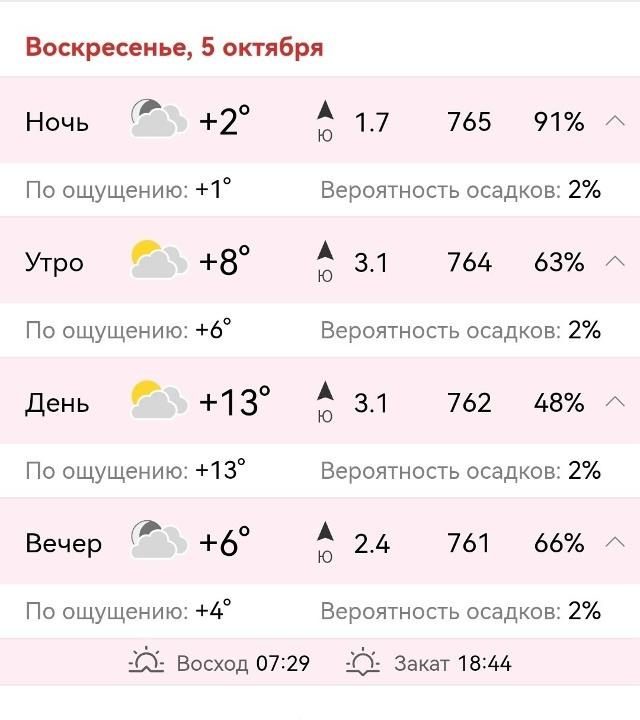Collapse the Утро forecast details
This screenshot has width=640, height=720.
pos(614,262)
